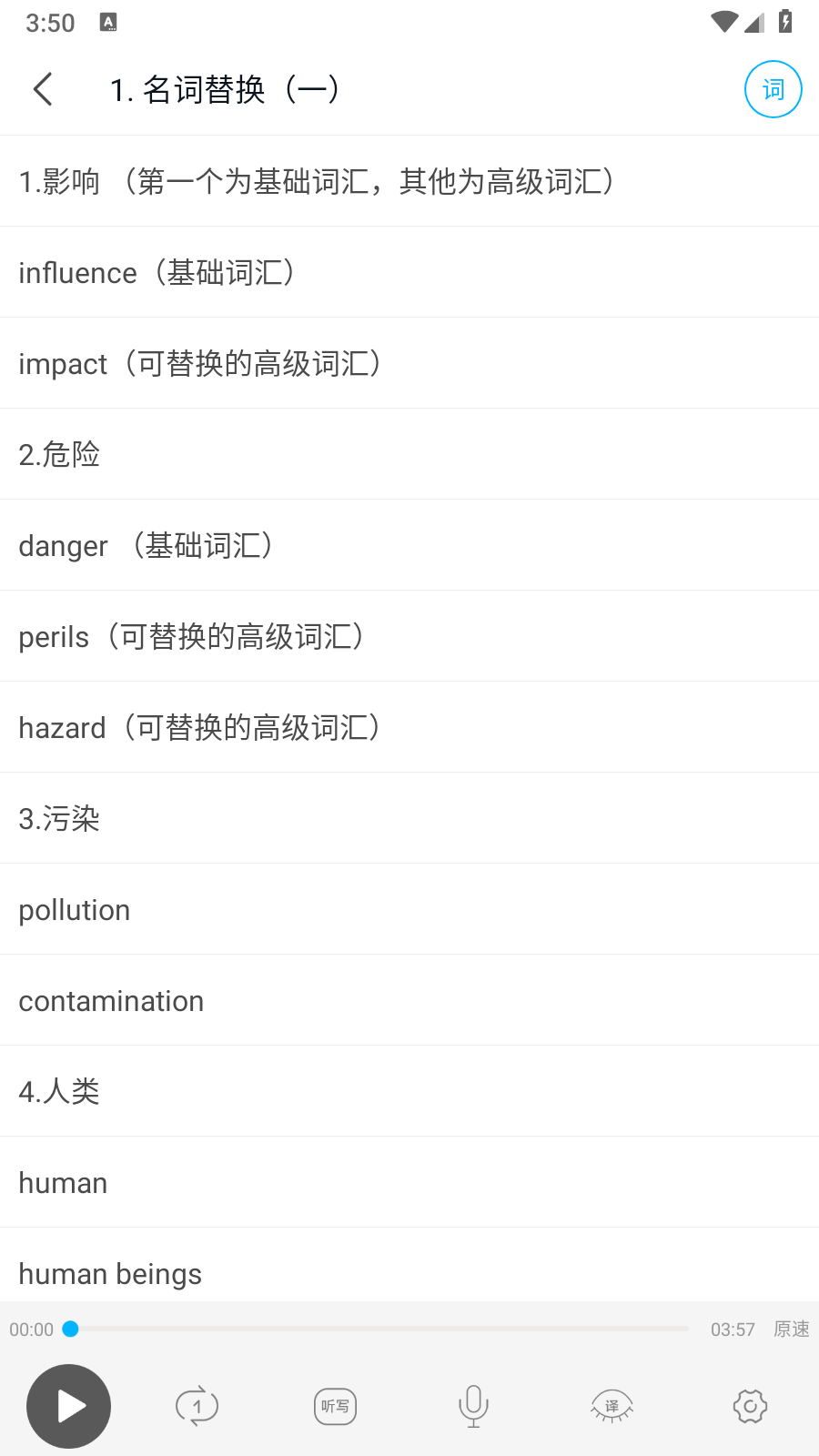Select the "human beings" line
The image size is (819, 1456).
[409, 1265]
